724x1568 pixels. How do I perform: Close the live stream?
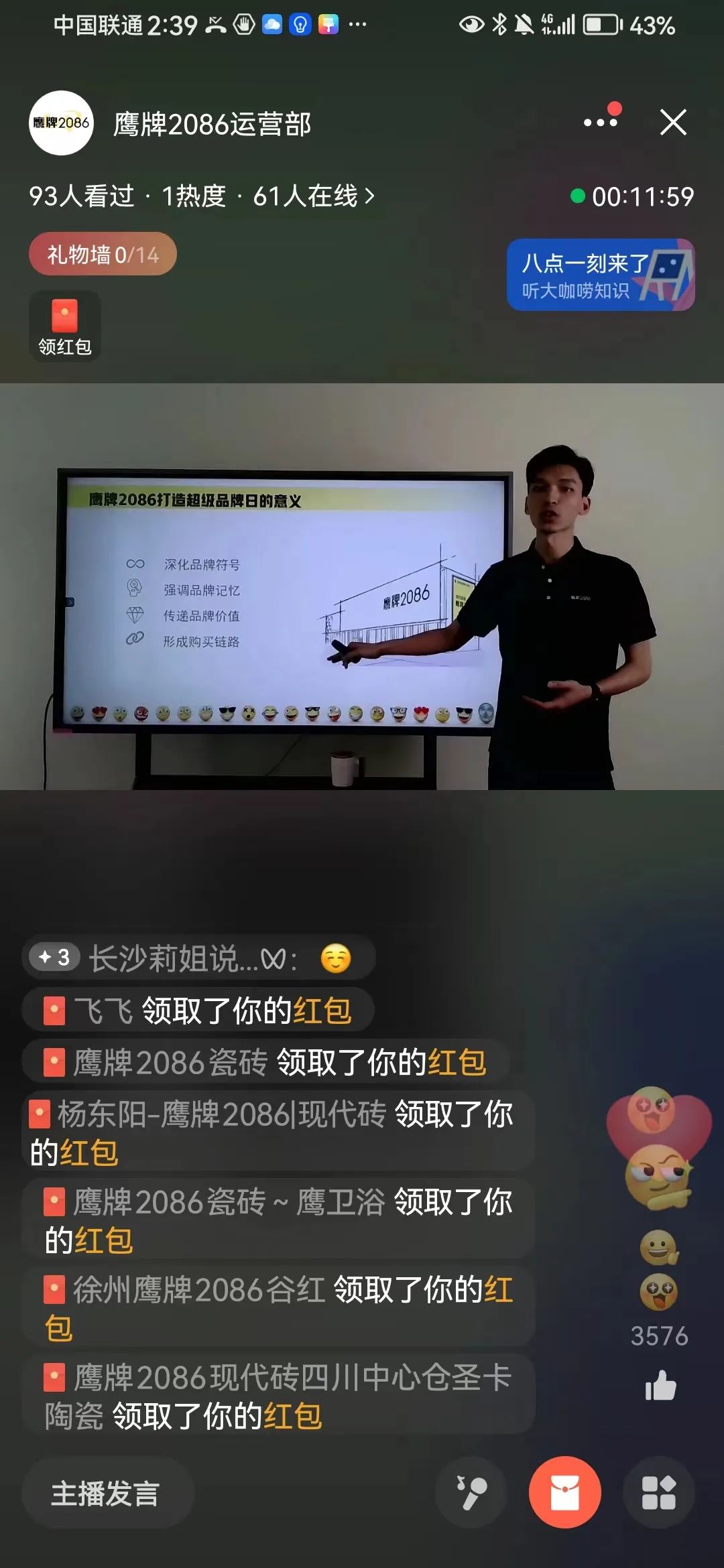(673, 123)
